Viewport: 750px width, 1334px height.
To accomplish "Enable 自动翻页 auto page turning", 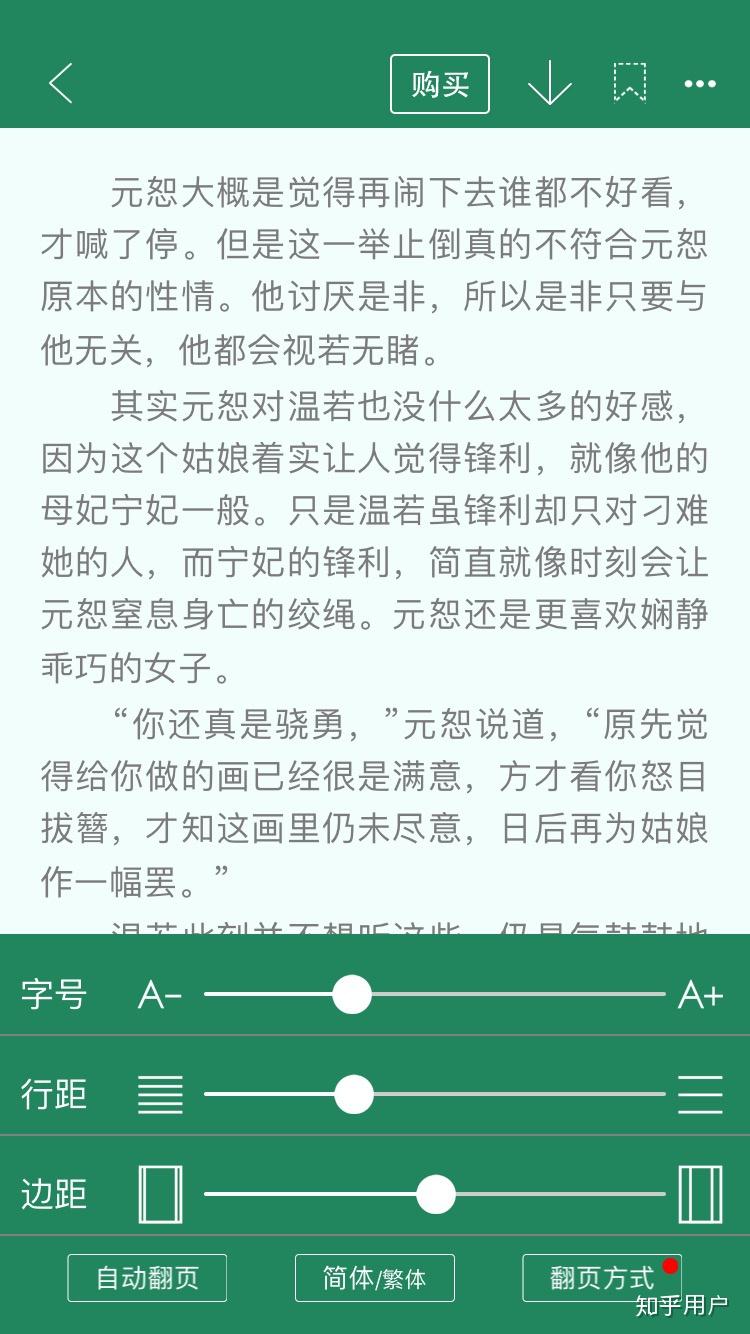I will 147,1278.
